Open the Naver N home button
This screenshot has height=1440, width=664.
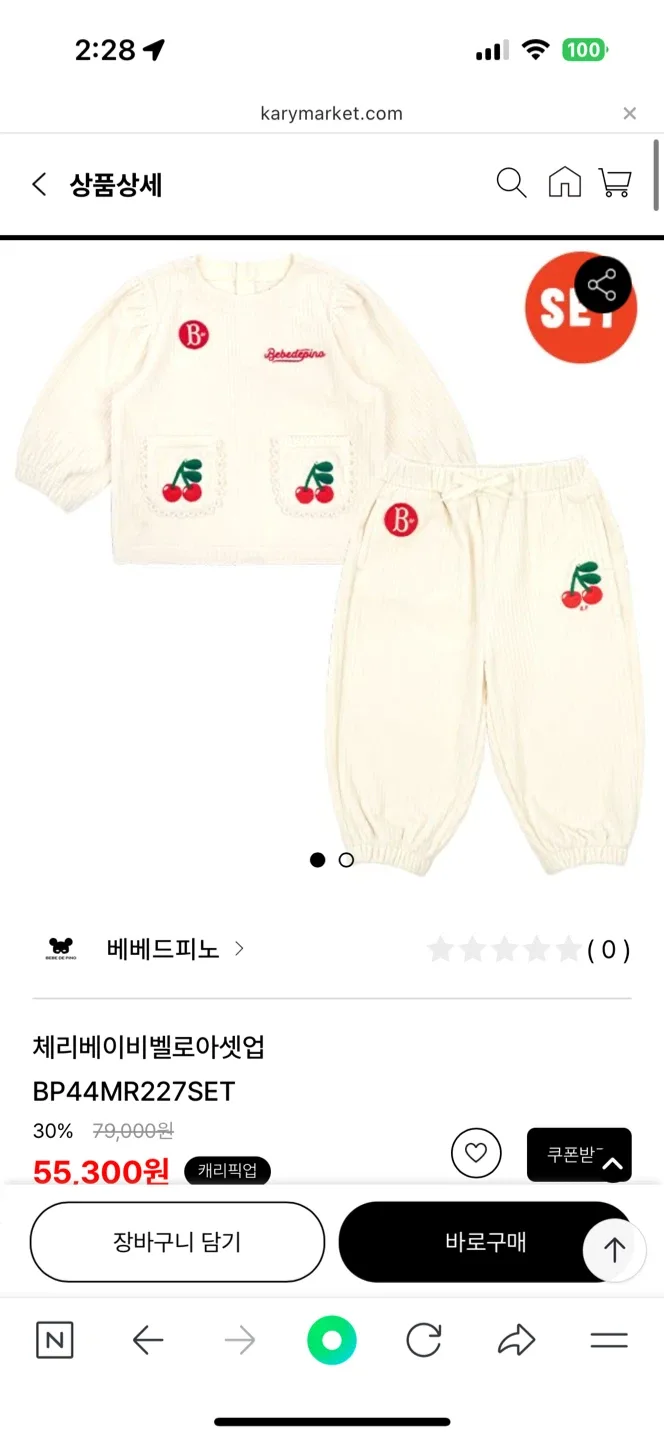(55, 1340)
